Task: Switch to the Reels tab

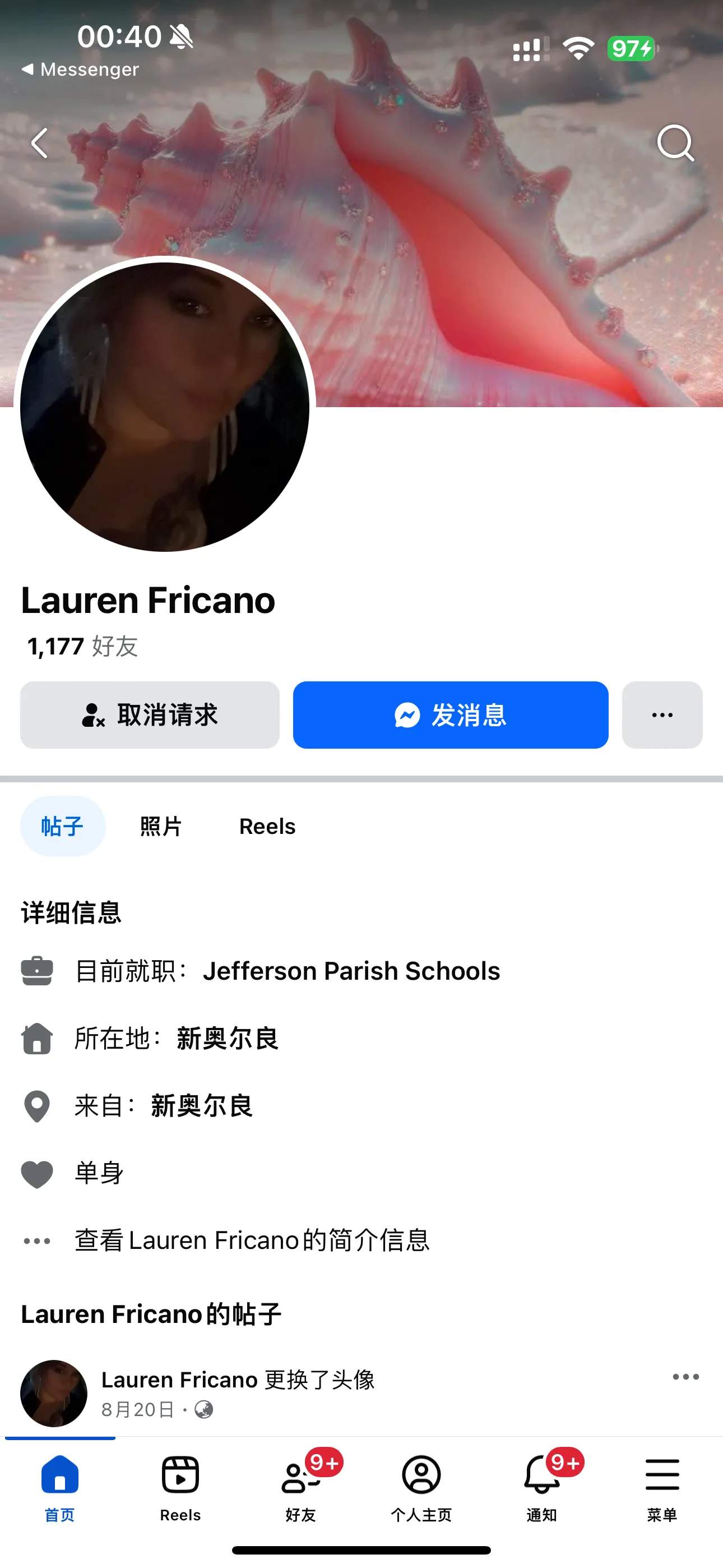Action: pyautogui.click(x=267, y=826)
